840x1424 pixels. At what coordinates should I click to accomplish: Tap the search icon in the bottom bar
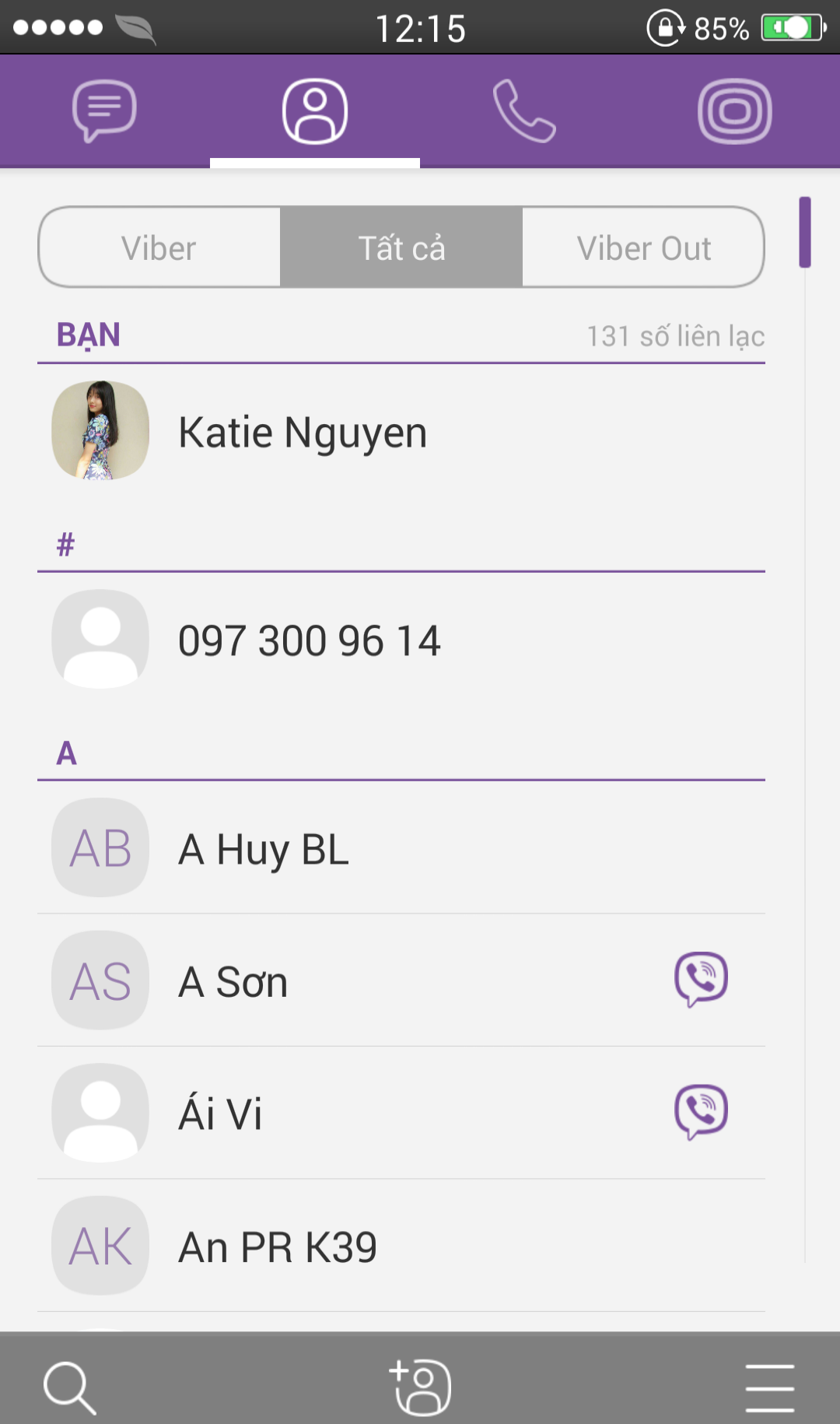click(70, 1385)
